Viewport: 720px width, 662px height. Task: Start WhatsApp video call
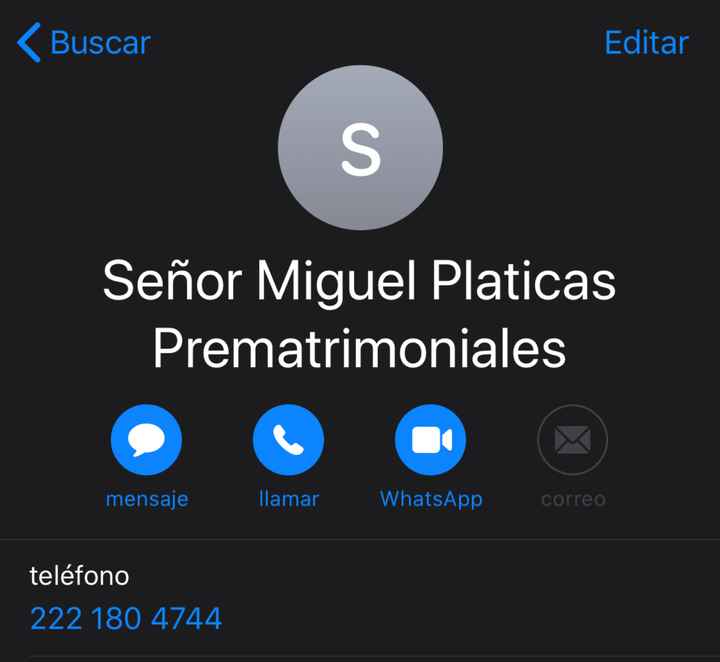tap(431, 440)
